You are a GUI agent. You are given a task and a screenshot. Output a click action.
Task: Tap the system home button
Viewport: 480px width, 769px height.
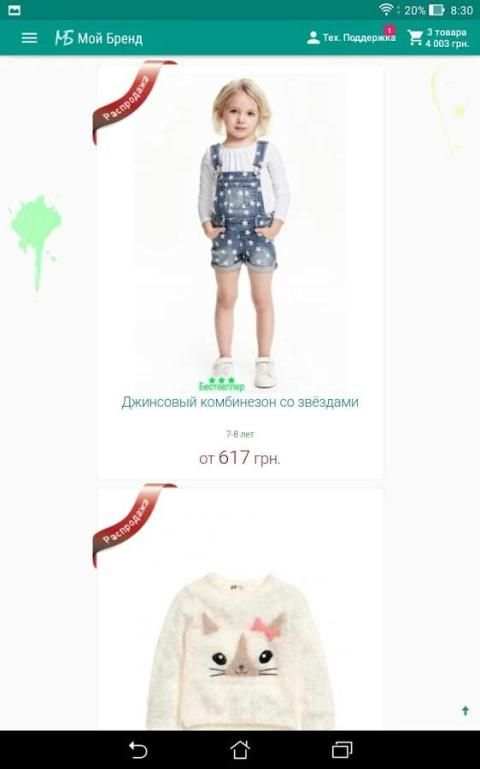[240, 750]
